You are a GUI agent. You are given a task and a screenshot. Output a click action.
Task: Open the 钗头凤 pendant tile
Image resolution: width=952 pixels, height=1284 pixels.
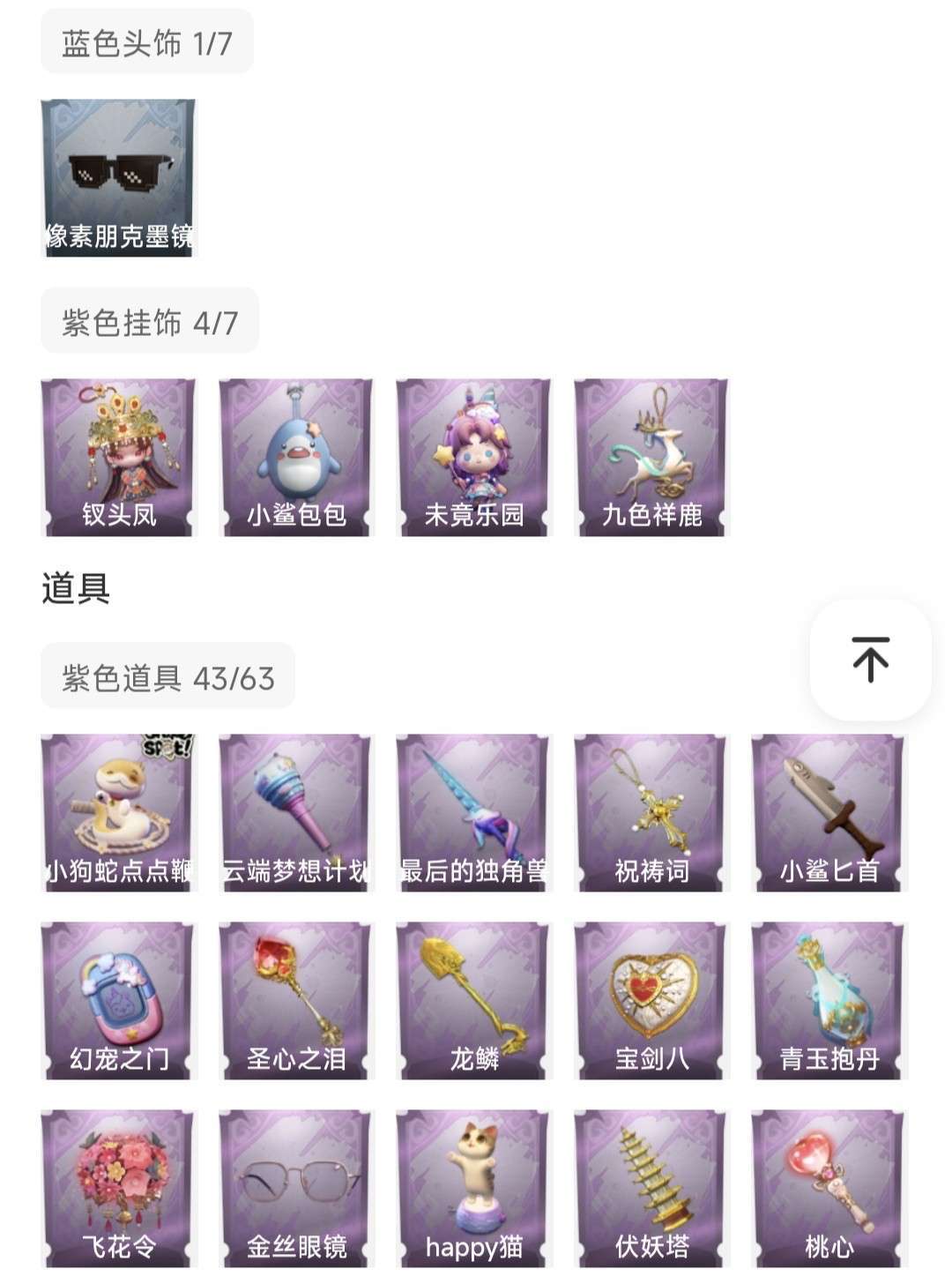click(x=118, y=457)
